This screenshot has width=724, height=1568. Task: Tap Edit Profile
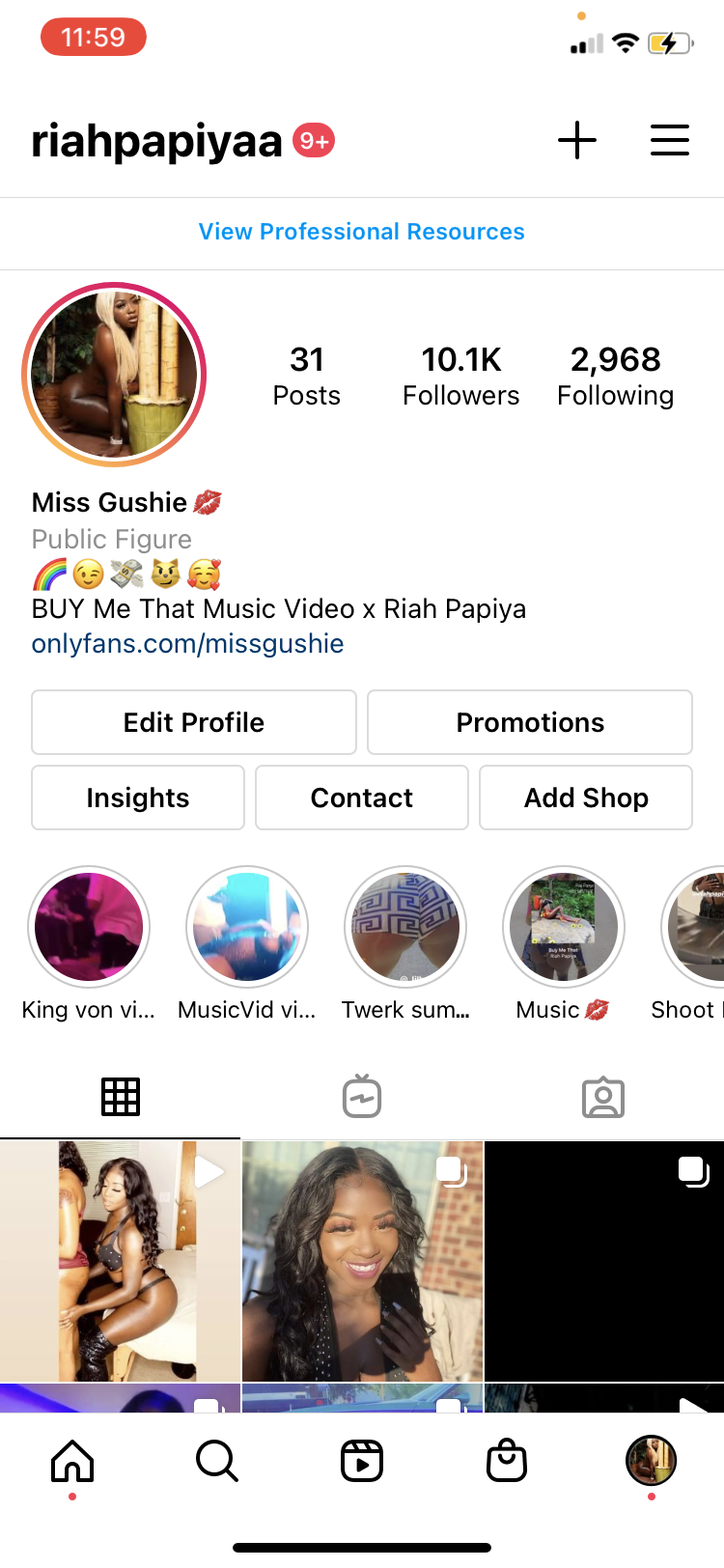[194, 722]
